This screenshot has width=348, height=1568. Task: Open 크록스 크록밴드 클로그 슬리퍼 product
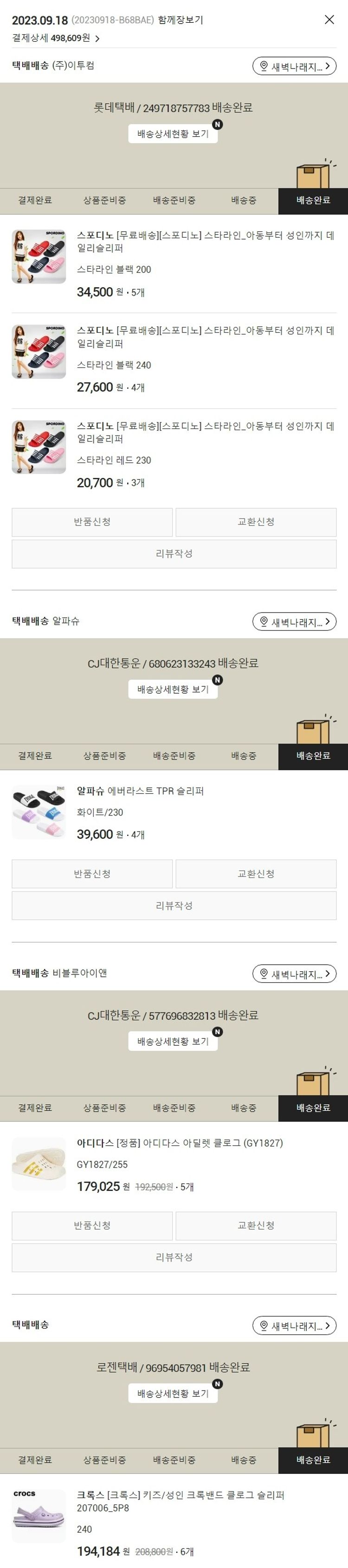click(180, 1495)
